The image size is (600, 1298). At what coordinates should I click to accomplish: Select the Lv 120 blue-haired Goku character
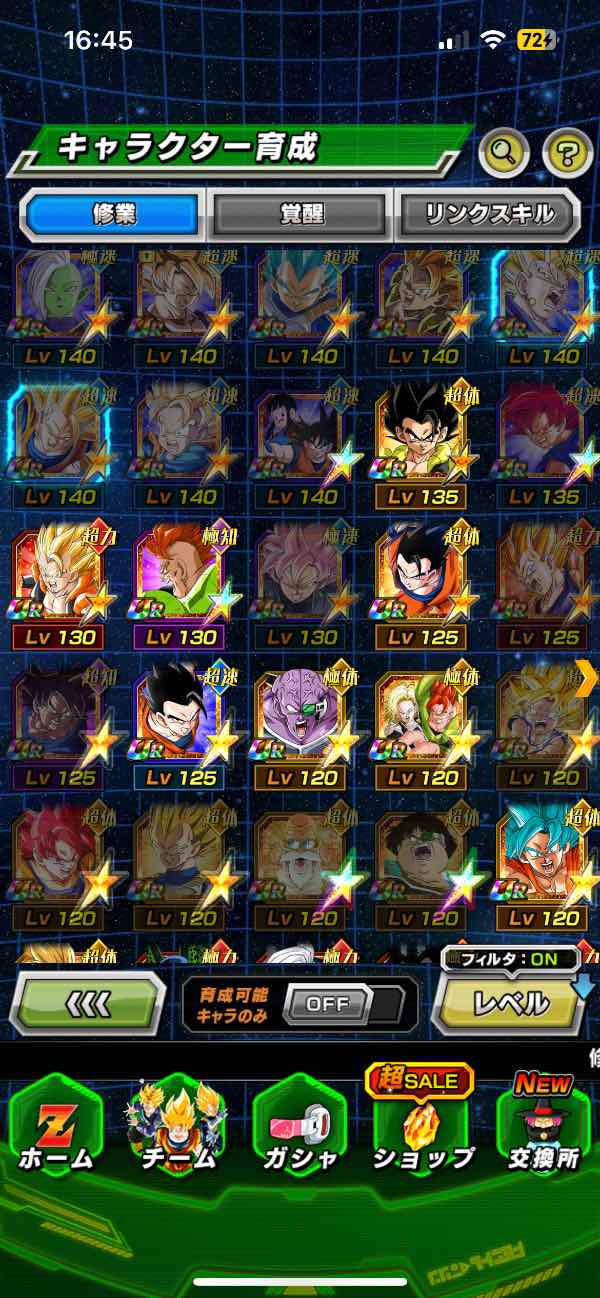(x=543, y=863)
